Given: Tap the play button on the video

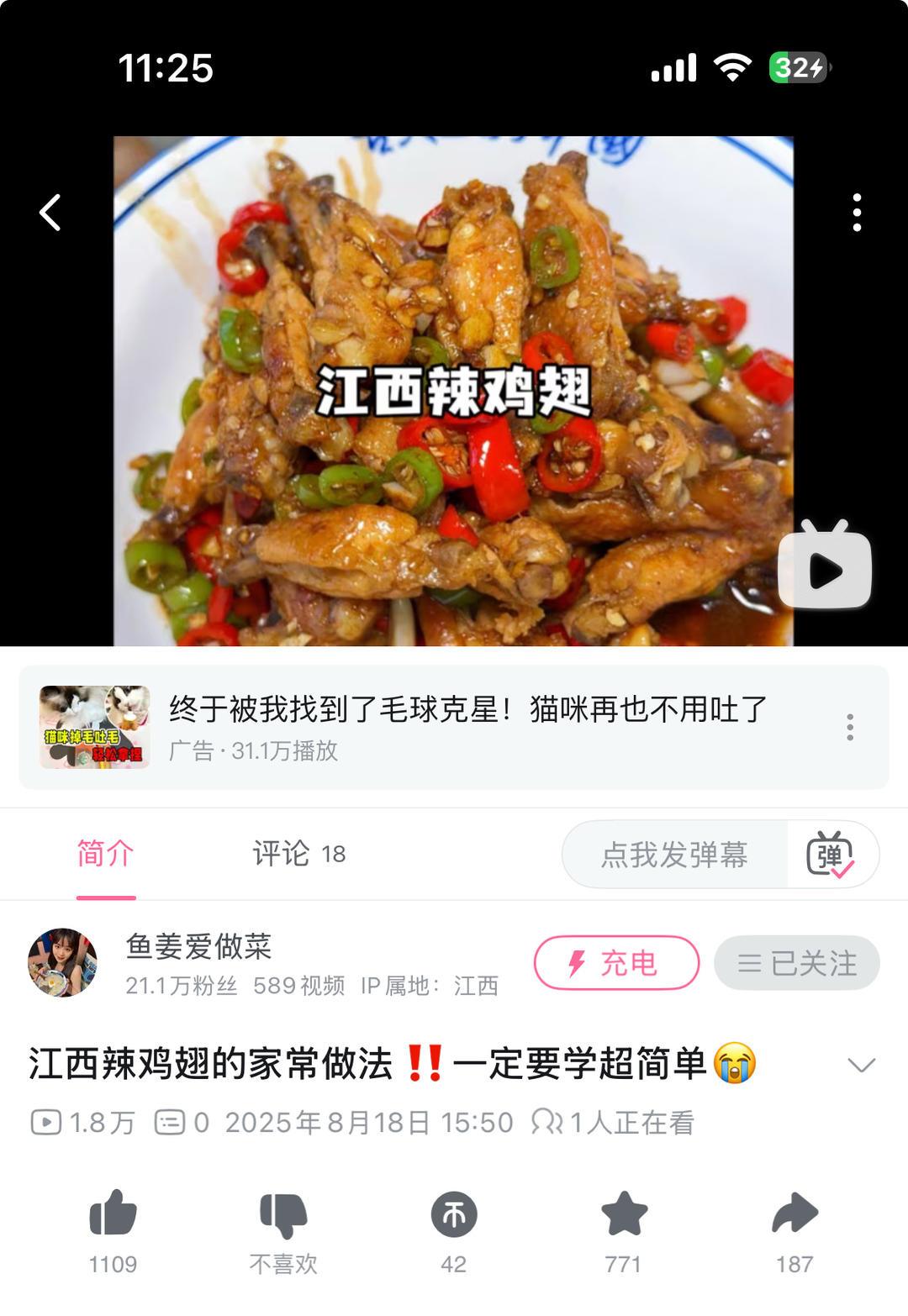Looking at the screenshot, I should [x=826, y=570].
